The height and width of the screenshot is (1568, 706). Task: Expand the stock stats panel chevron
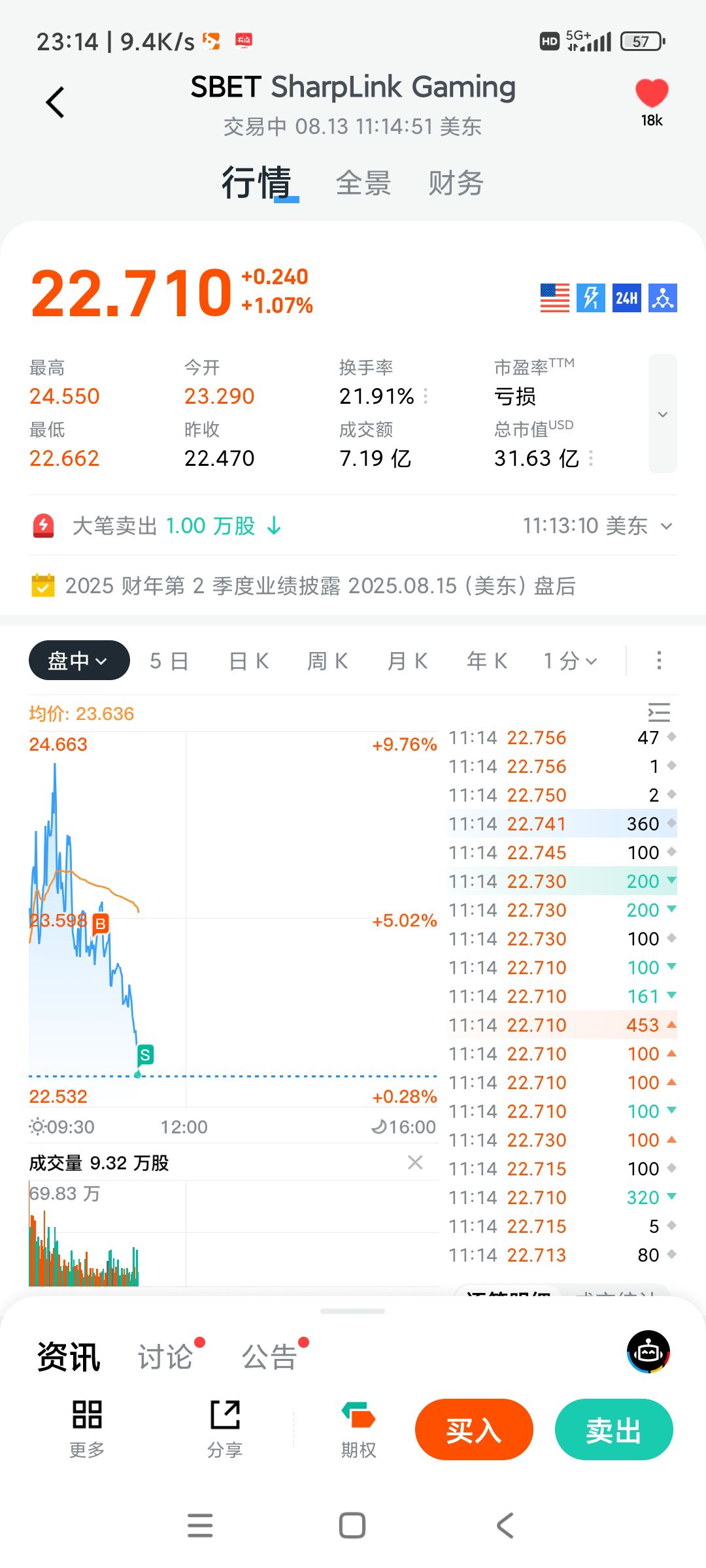[662, 414]
